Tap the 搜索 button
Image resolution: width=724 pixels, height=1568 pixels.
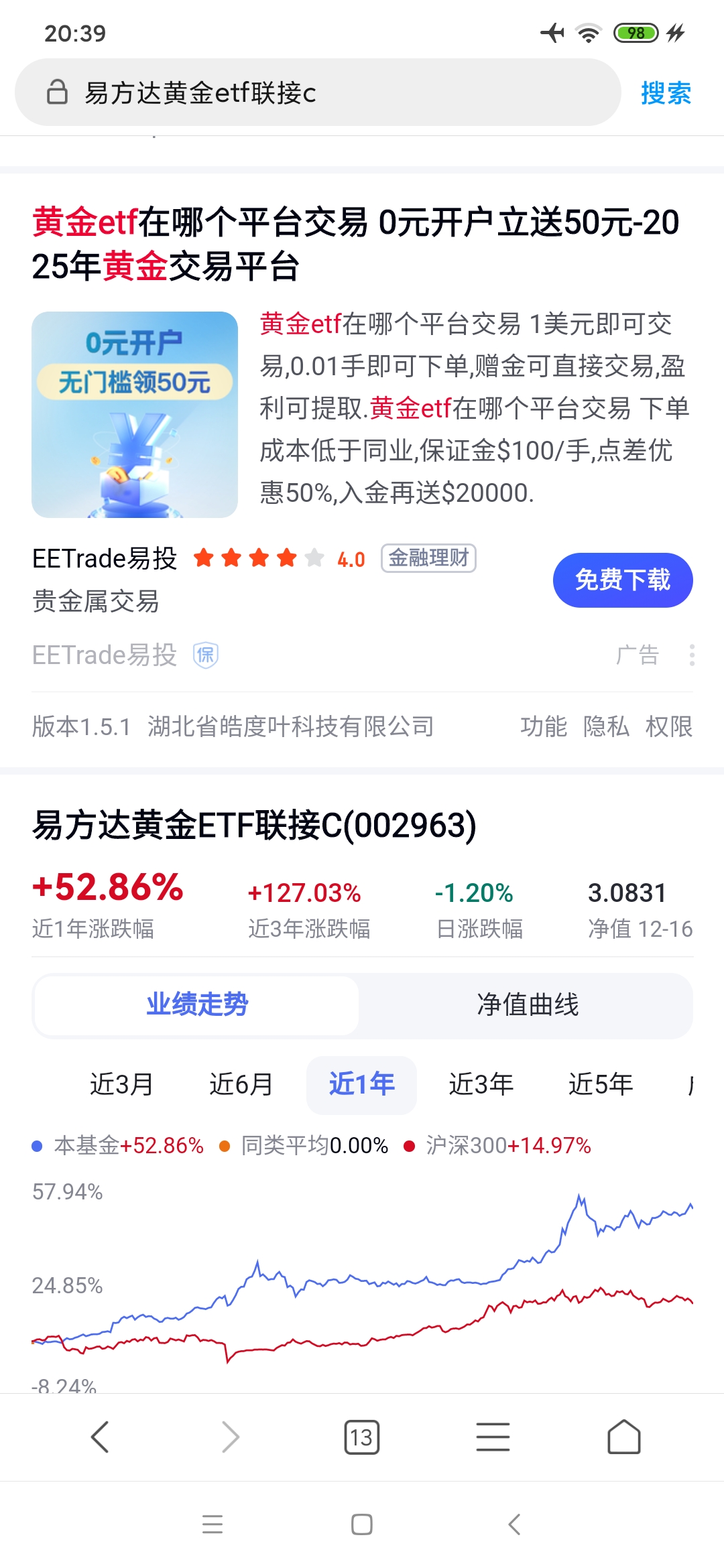[x=666, y=92]
